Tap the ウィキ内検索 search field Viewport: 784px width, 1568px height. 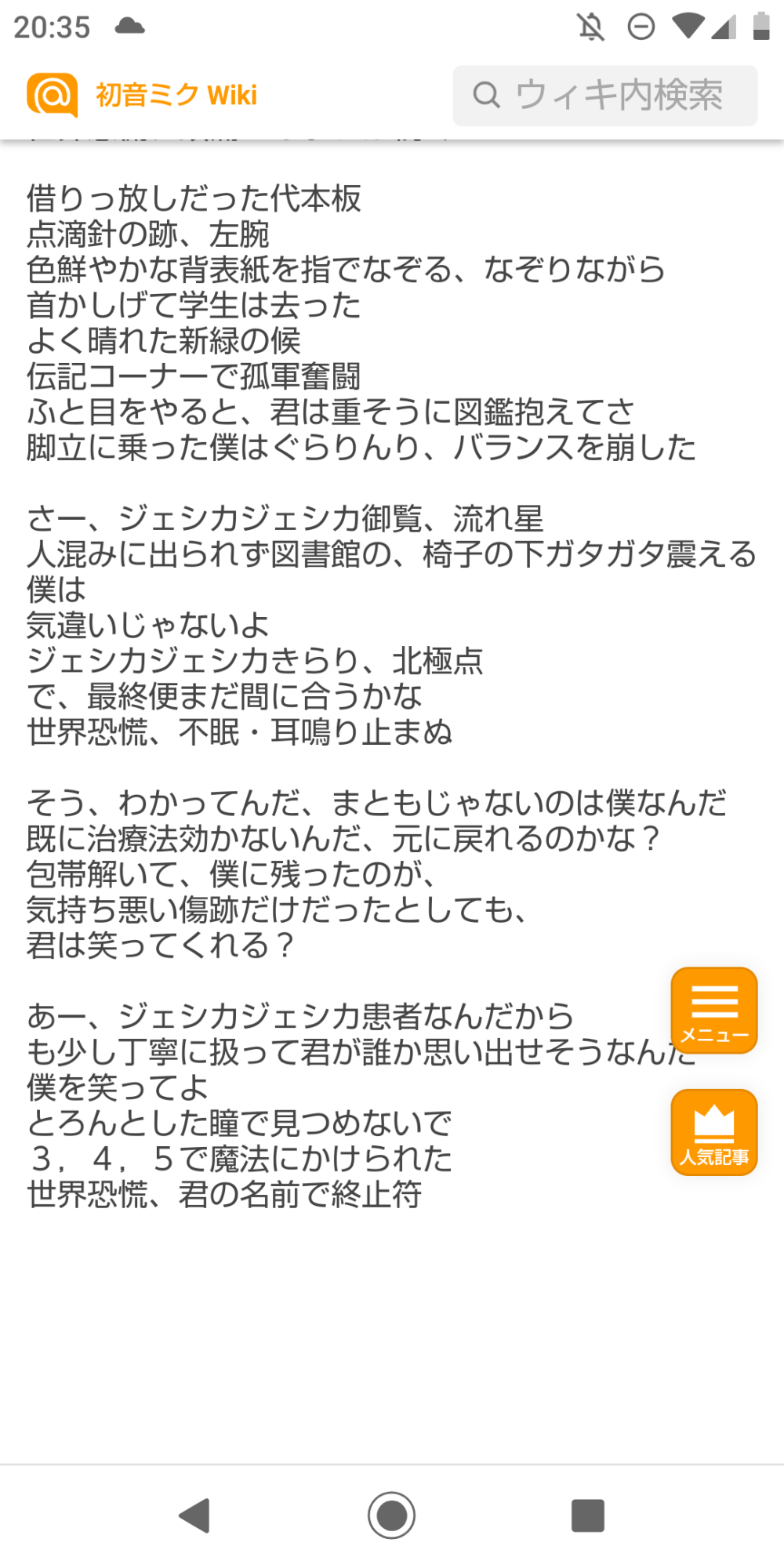(x=605, y=96)
